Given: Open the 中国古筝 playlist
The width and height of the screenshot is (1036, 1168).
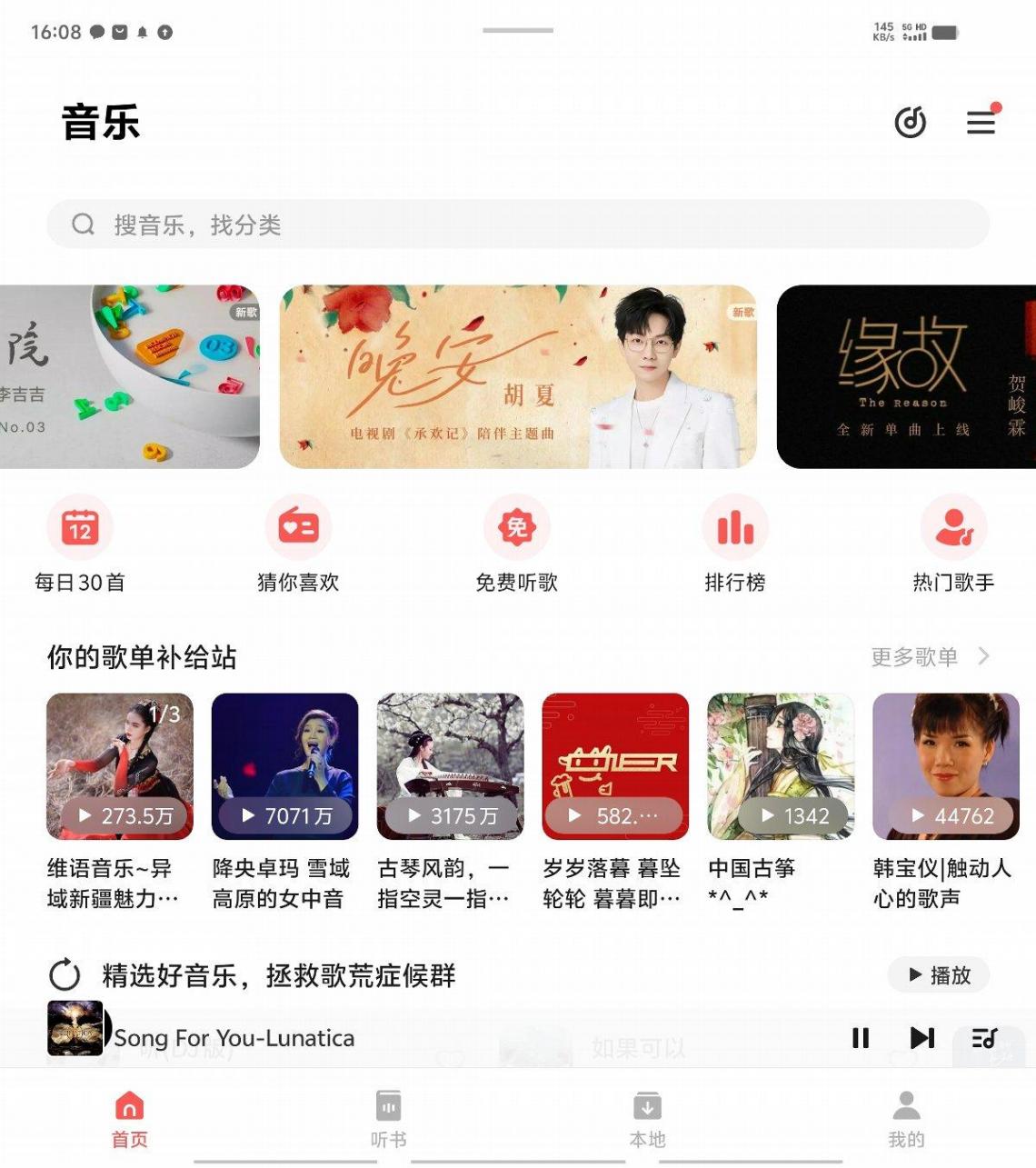Looking at the screenshot, I should (781, 766).
